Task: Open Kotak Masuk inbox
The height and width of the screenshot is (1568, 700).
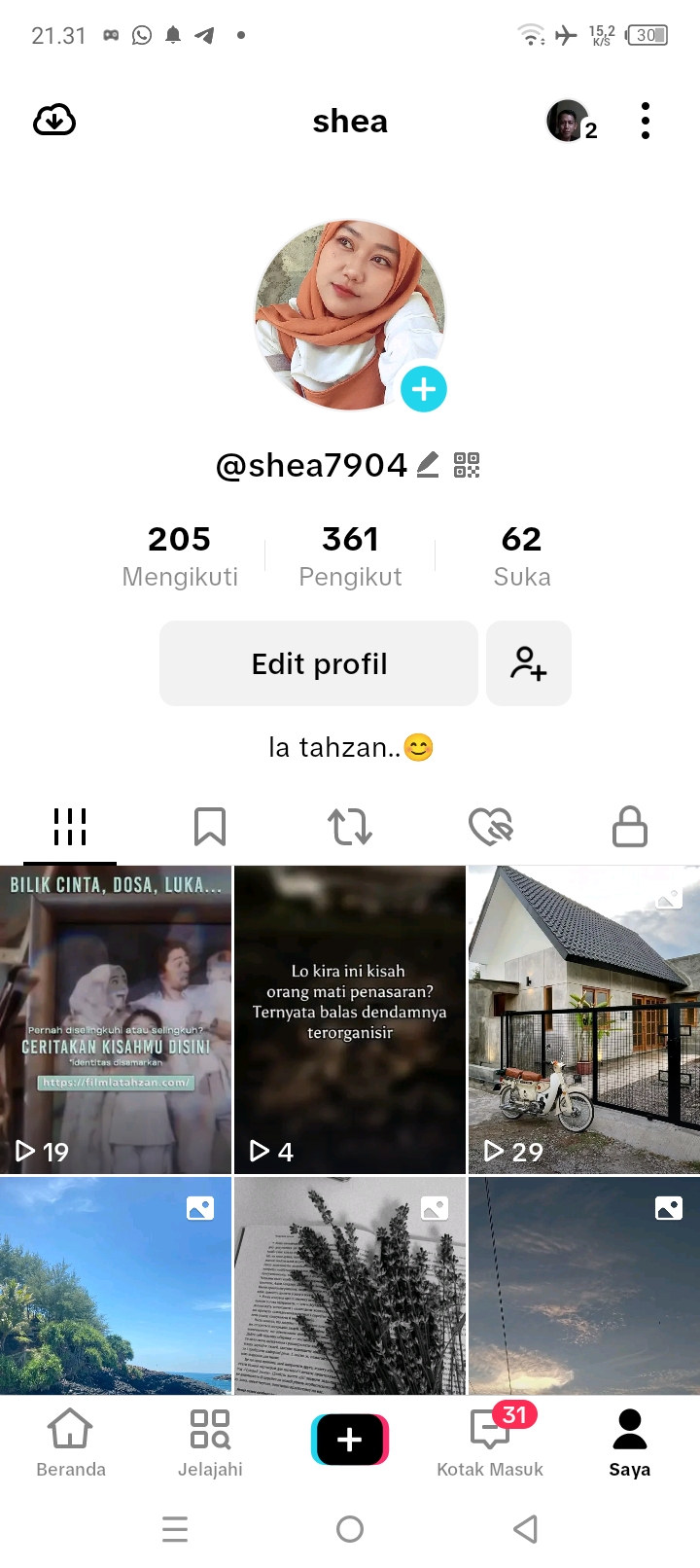Action: point(490,1442)
